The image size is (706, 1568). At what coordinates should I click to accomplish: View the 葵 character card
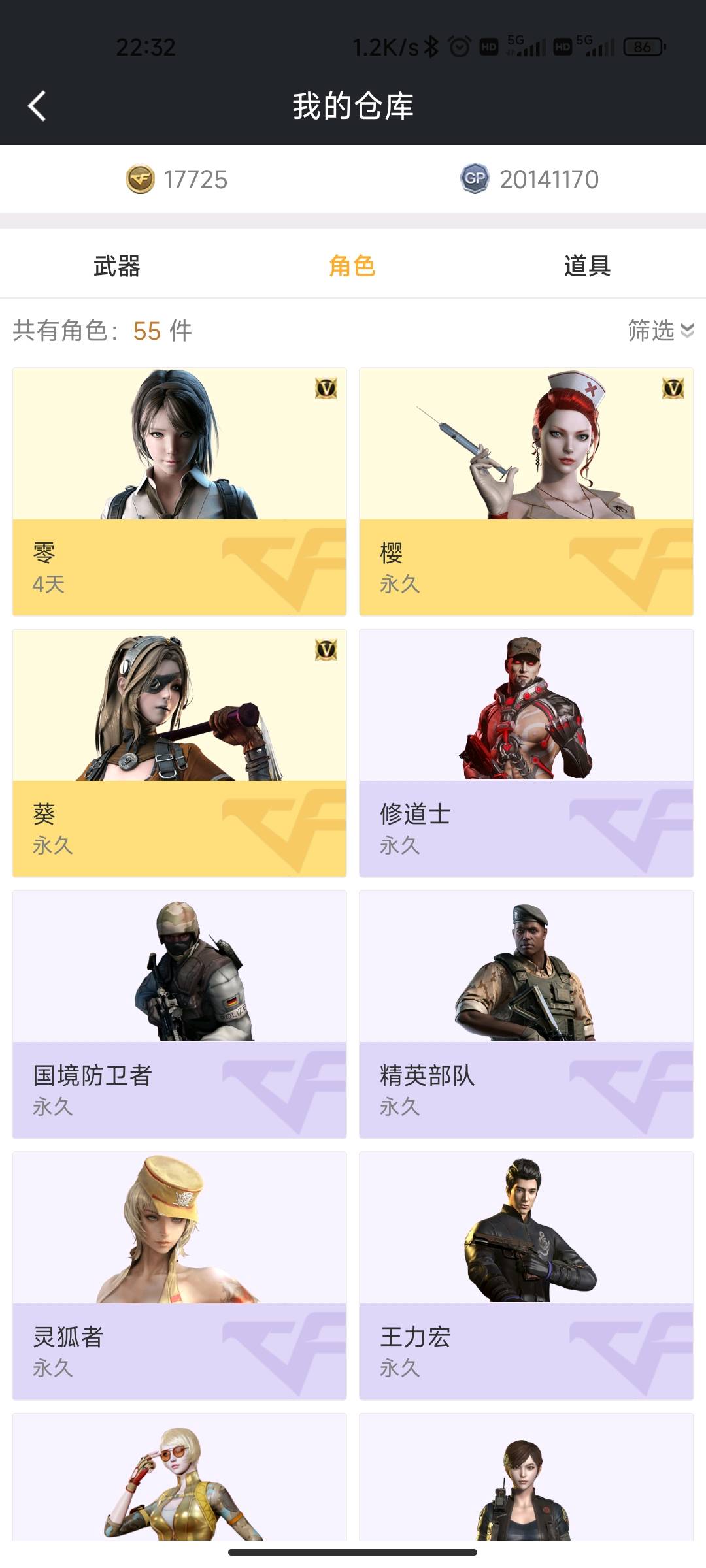[179, 753]
